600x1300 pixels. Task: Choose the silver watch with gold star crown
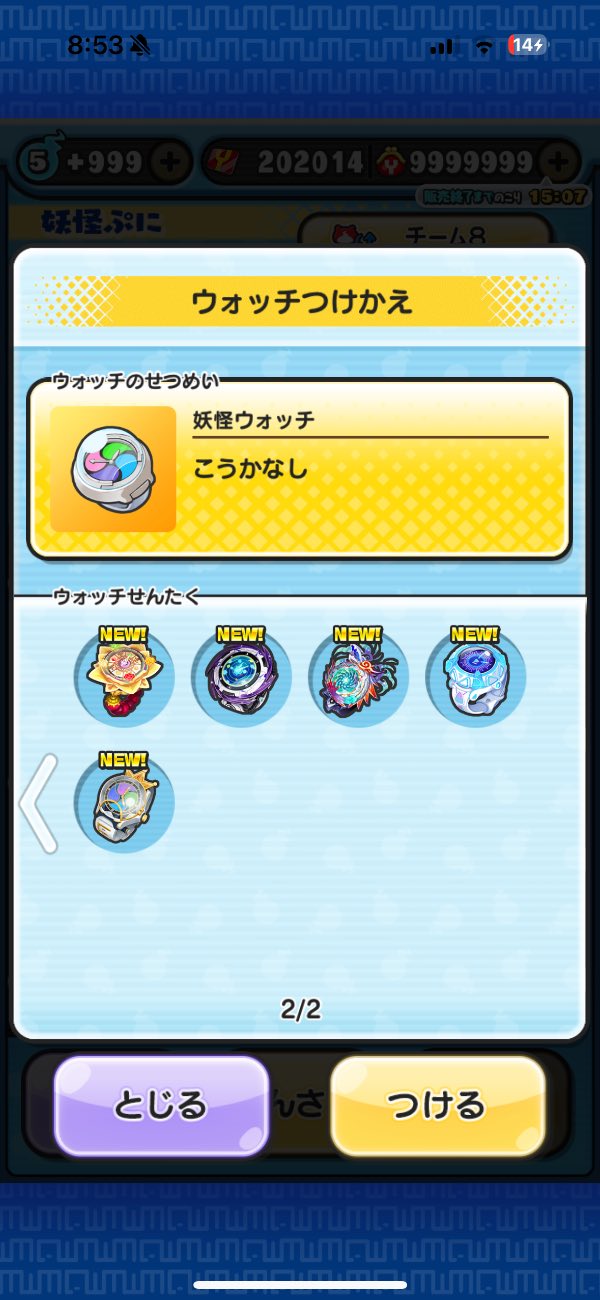[x=124, y=803]
